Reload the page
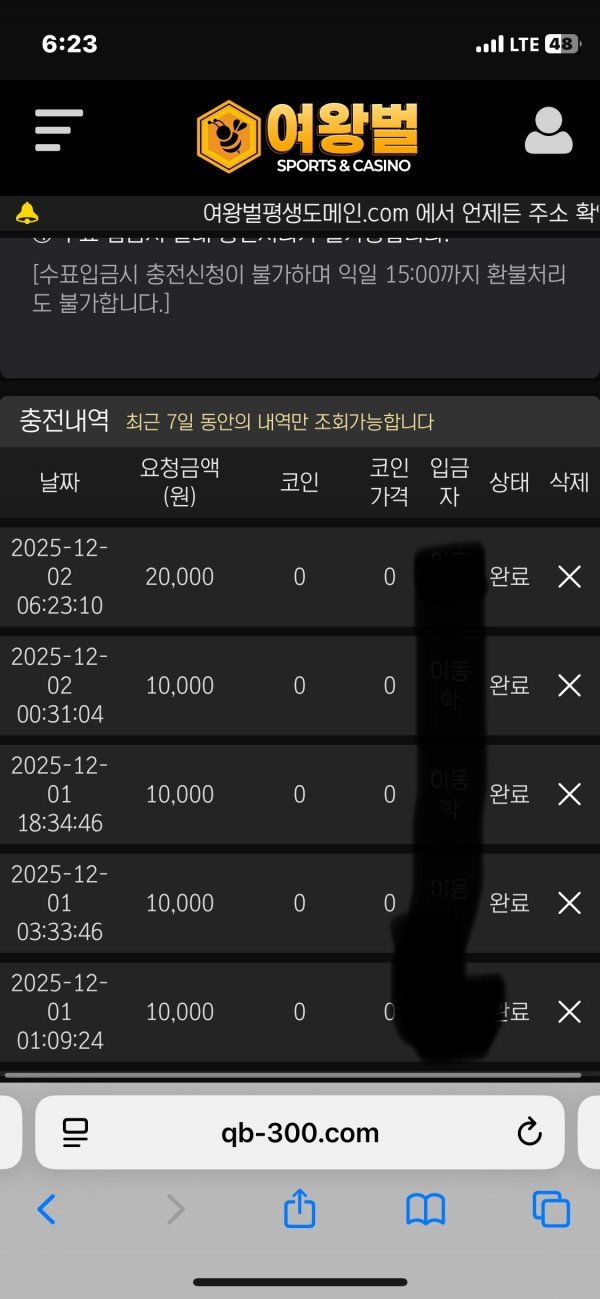Viewport: 600px width, 1299px height. click(528, 1133)
